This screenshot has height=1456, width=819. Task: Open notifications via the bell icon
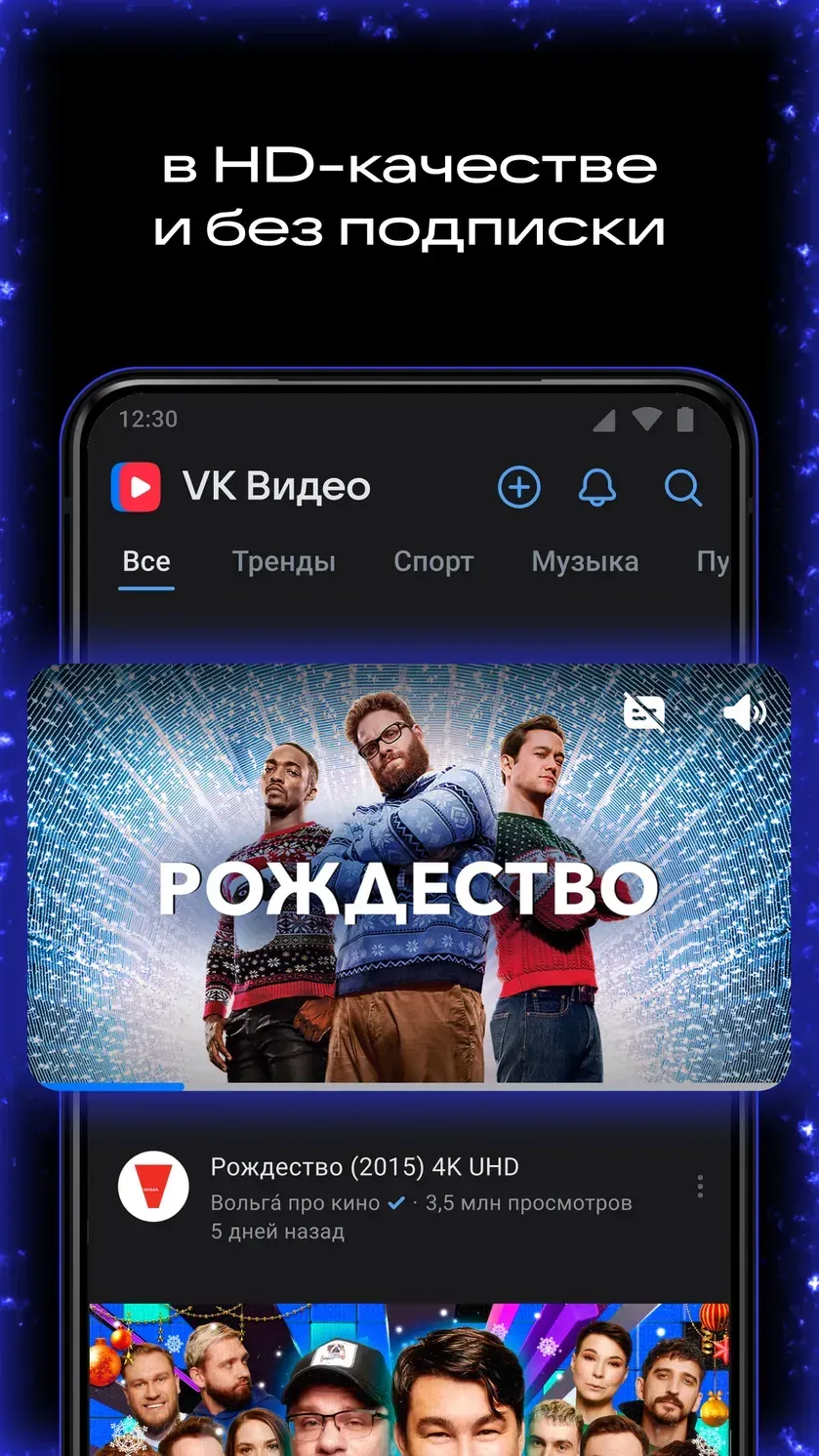(598, 488)
